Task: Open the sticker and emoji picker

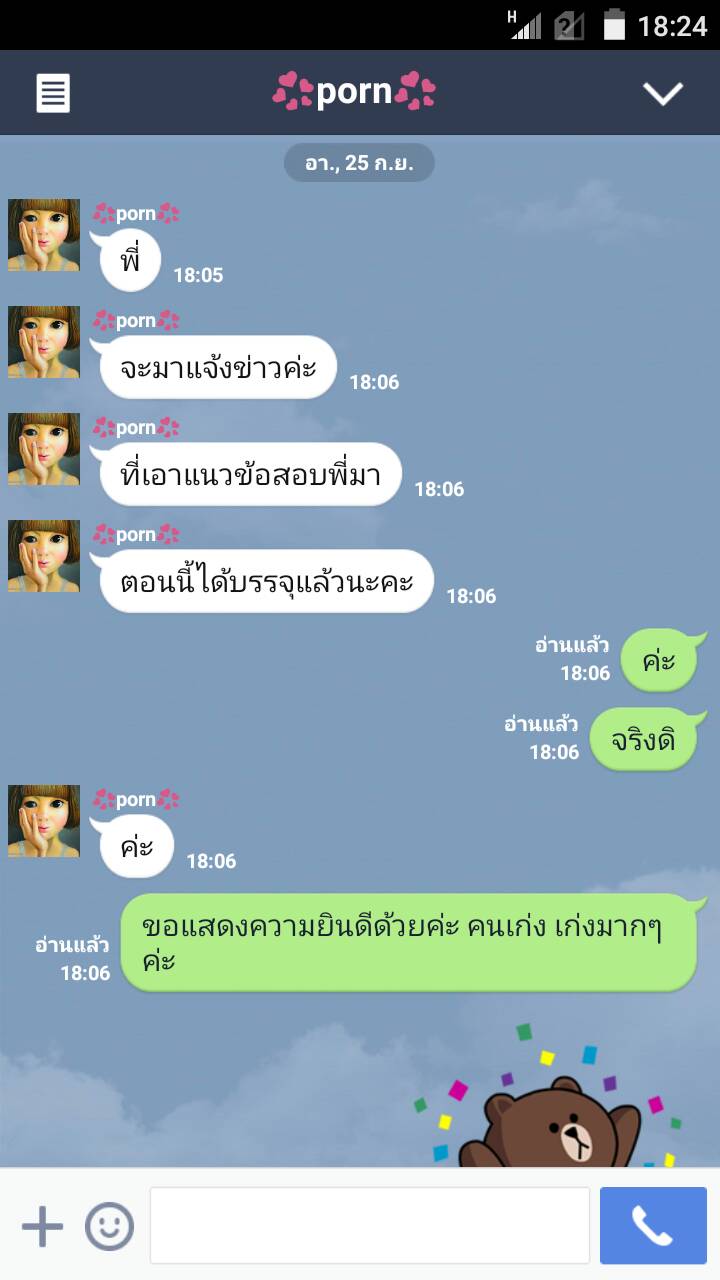Action: pyautogui.click(x=109, y=1226)
